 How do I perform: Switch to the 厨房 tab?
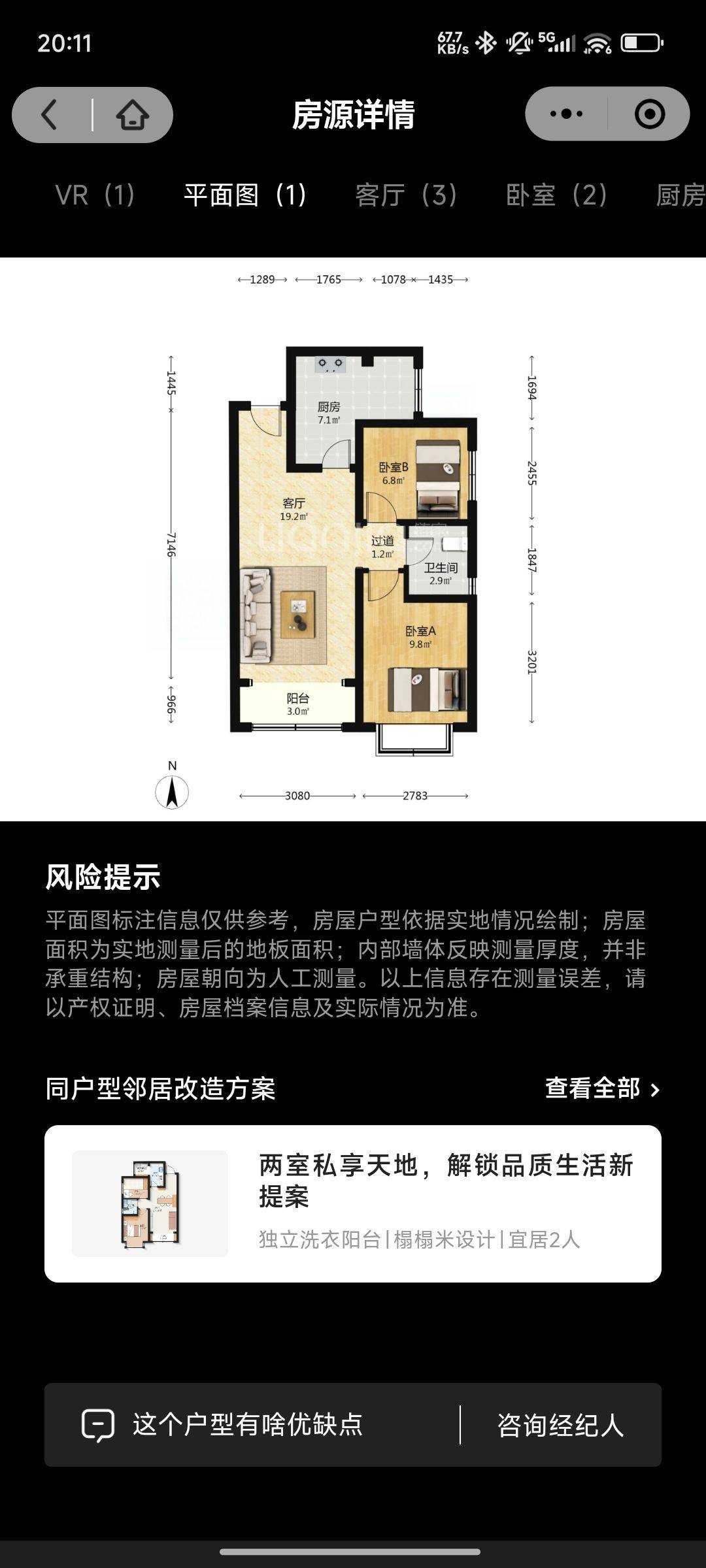(x=681, y=195)
